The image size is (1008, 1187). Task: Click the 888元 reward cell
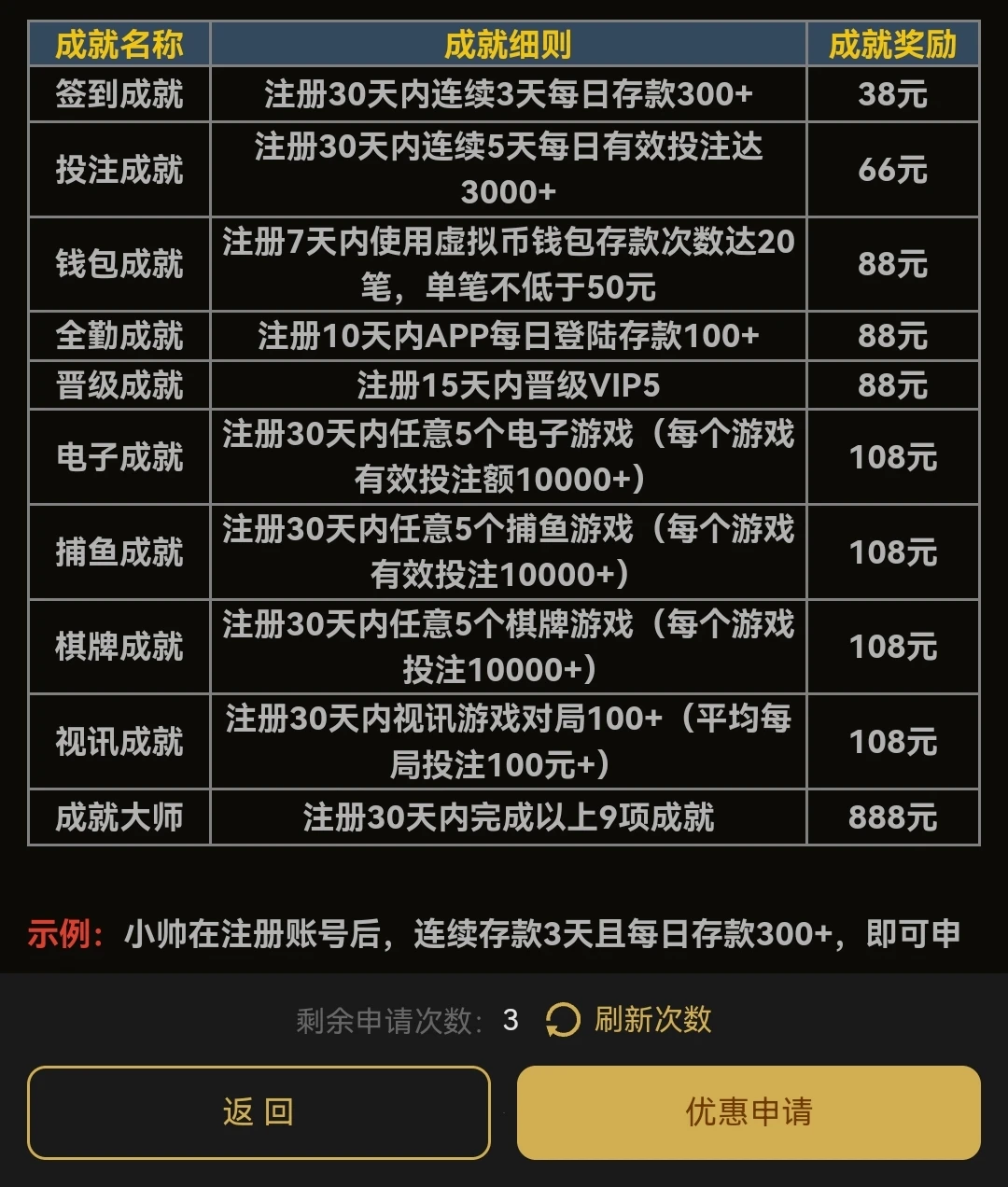pyautogui.click(x=891, y=816)
